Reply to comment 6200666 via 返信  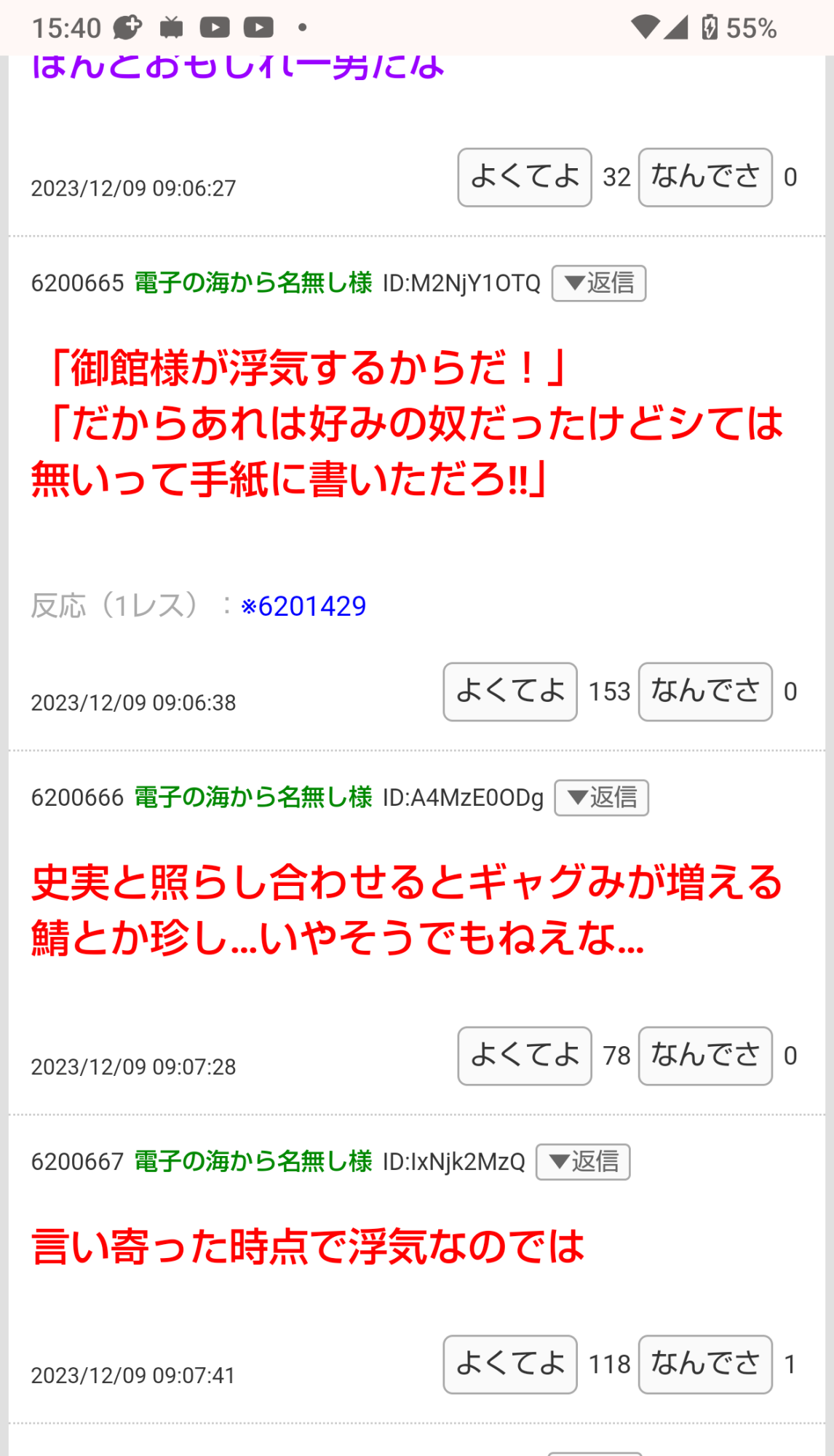pos(601,798)
